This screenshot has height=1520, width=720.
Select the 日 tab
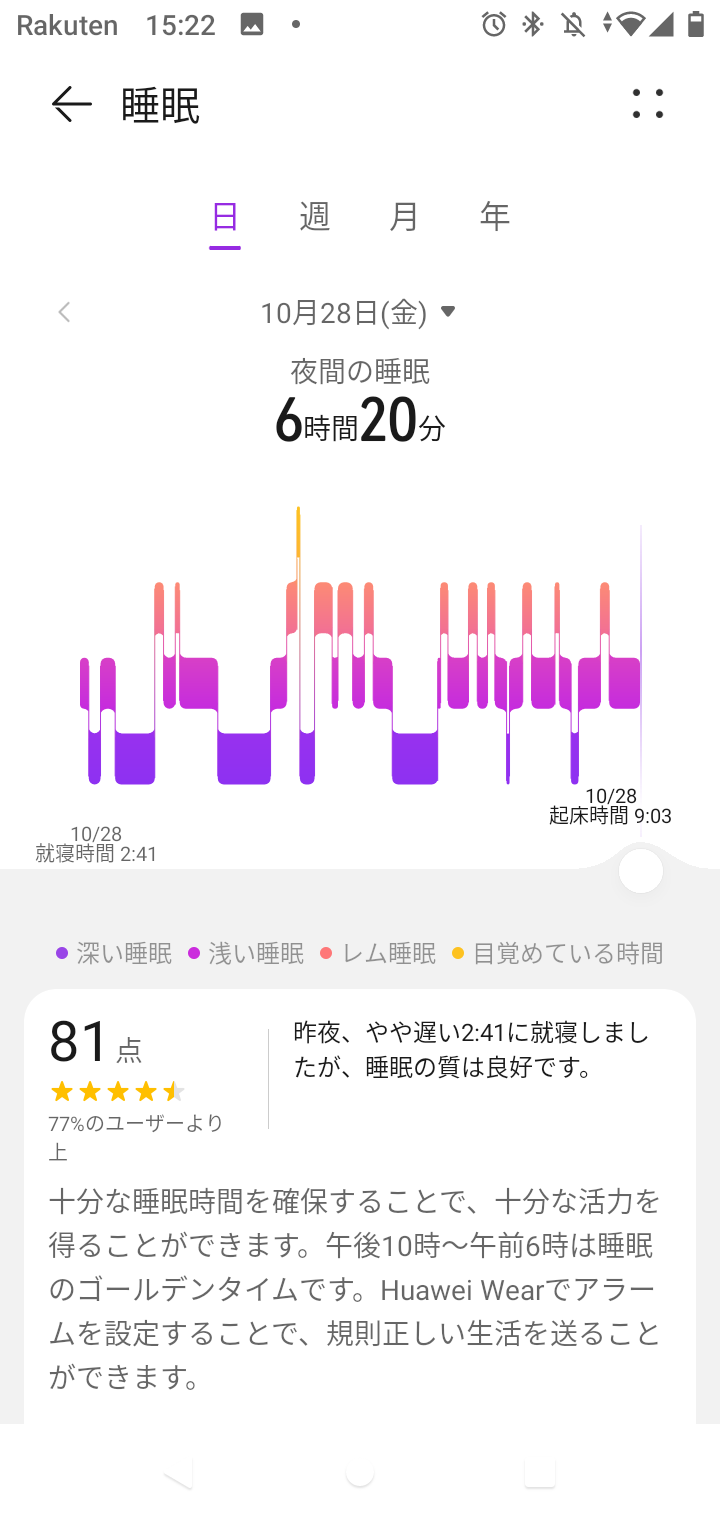coord(225,216)
